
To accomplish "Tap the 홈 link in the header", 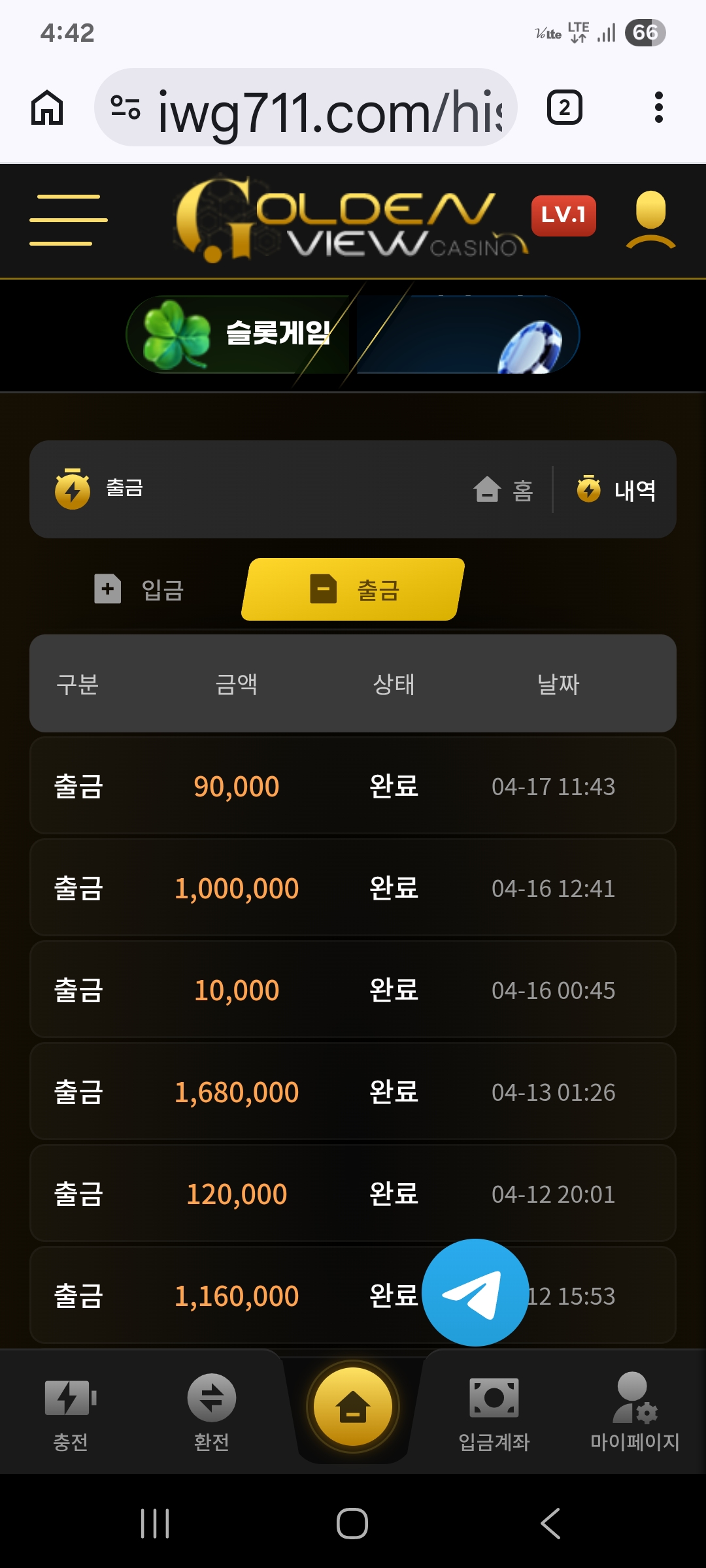I will [x=504, y=489].
